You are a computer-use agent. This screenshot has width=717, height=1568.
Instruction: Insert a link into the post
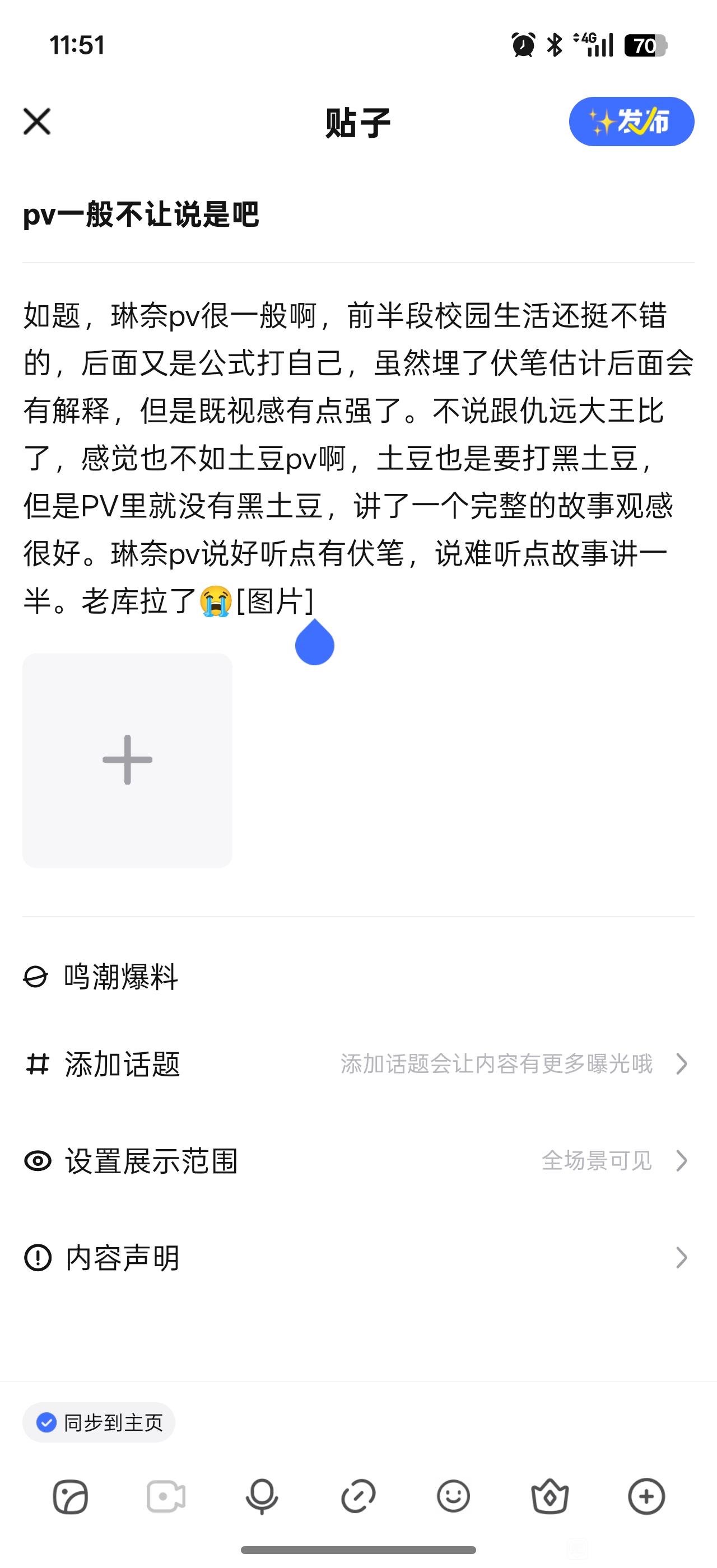tap(358, 1496)
